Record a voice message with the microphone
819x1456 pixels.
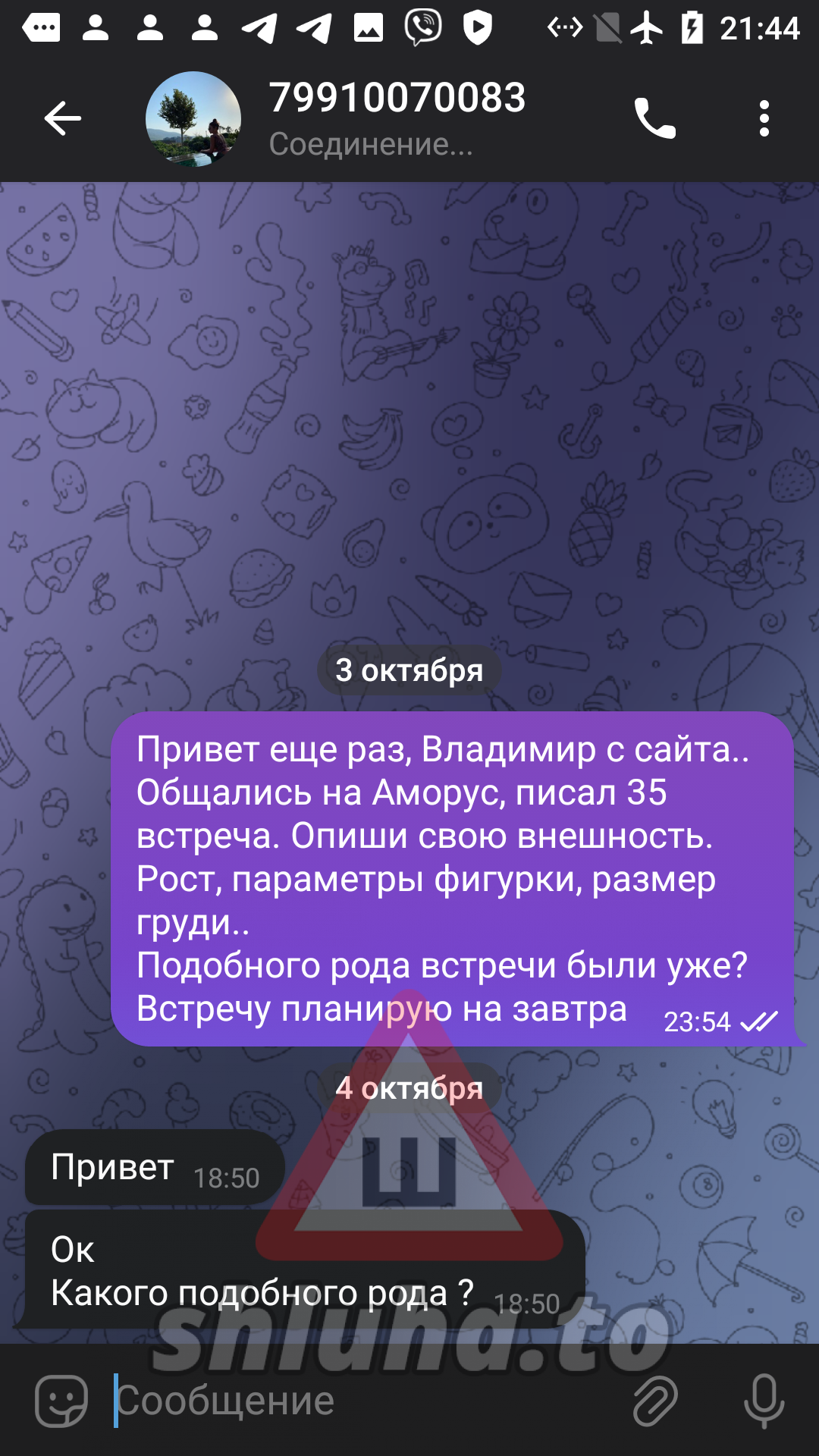pyautogui.click(x=764, y=1400)
